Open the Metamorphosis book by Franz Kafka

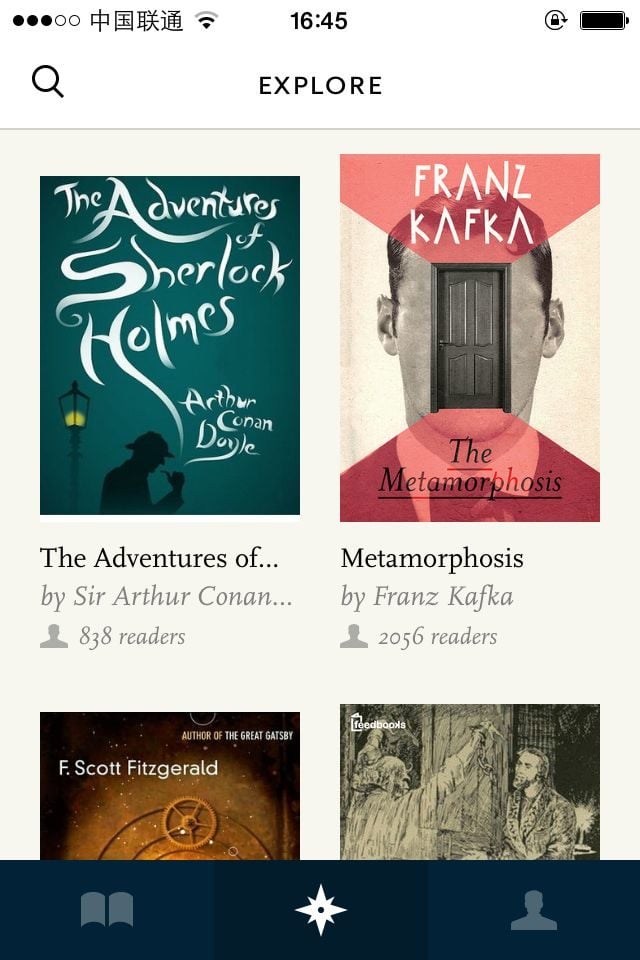click(x=470, y=338)
